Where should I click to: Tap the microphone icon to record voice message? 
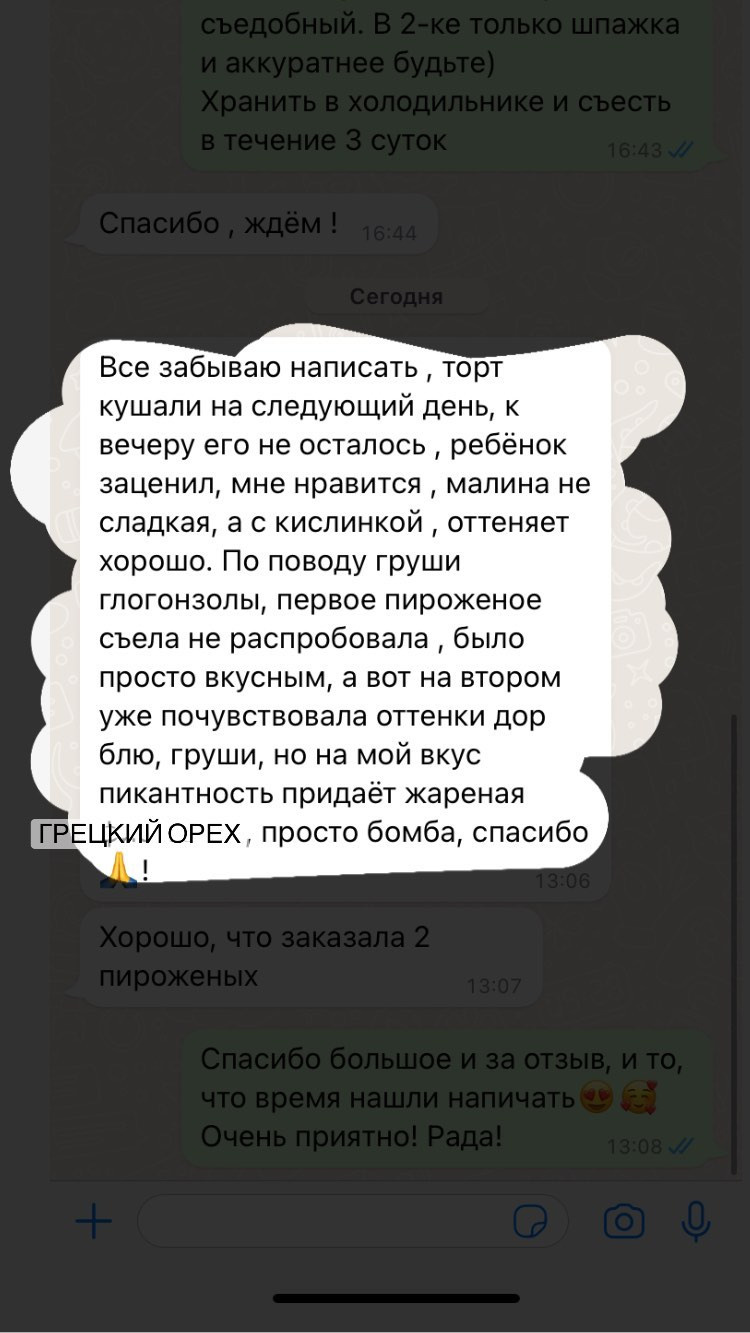point(697,1221)
